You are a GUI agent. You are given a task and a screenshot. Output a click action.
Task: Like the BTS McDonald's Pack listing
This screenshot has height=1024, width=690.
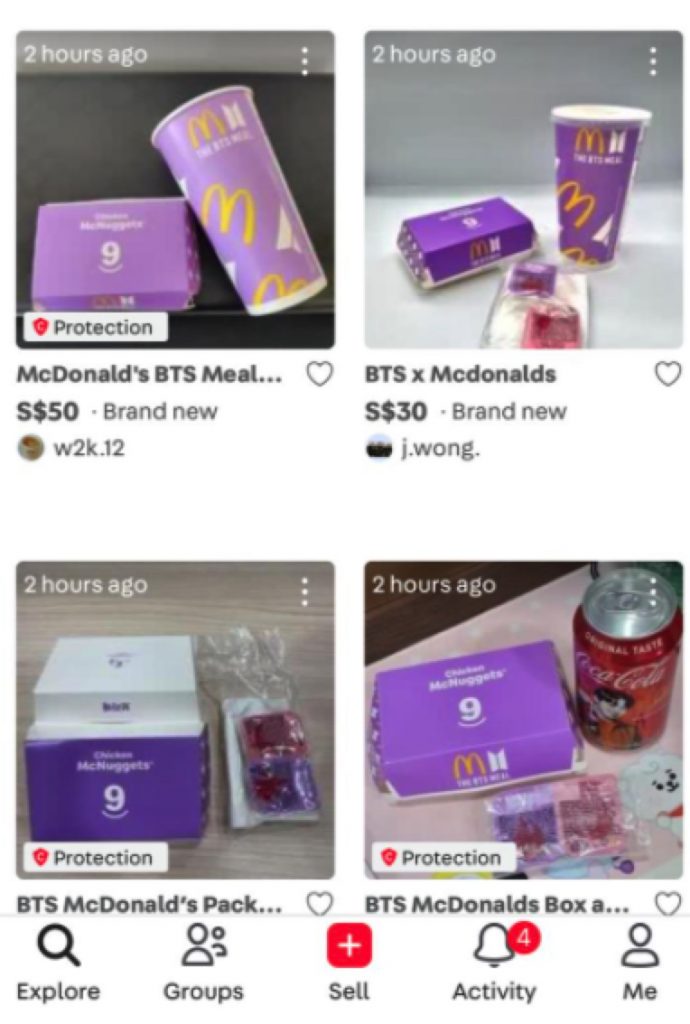tap(319, 904)
